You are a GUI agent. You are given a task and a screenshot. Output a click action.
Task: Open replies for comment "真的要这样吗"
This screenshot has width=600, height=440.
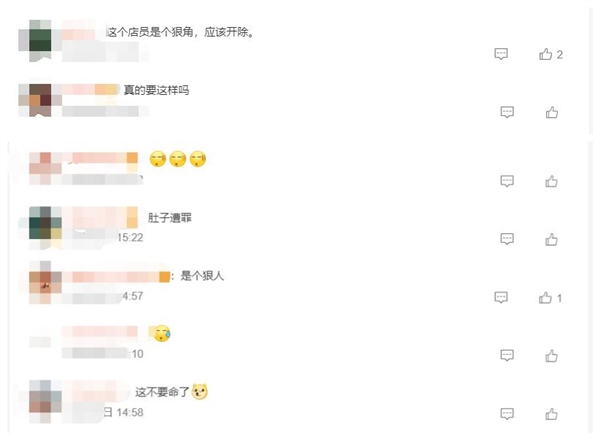[507, 113]
